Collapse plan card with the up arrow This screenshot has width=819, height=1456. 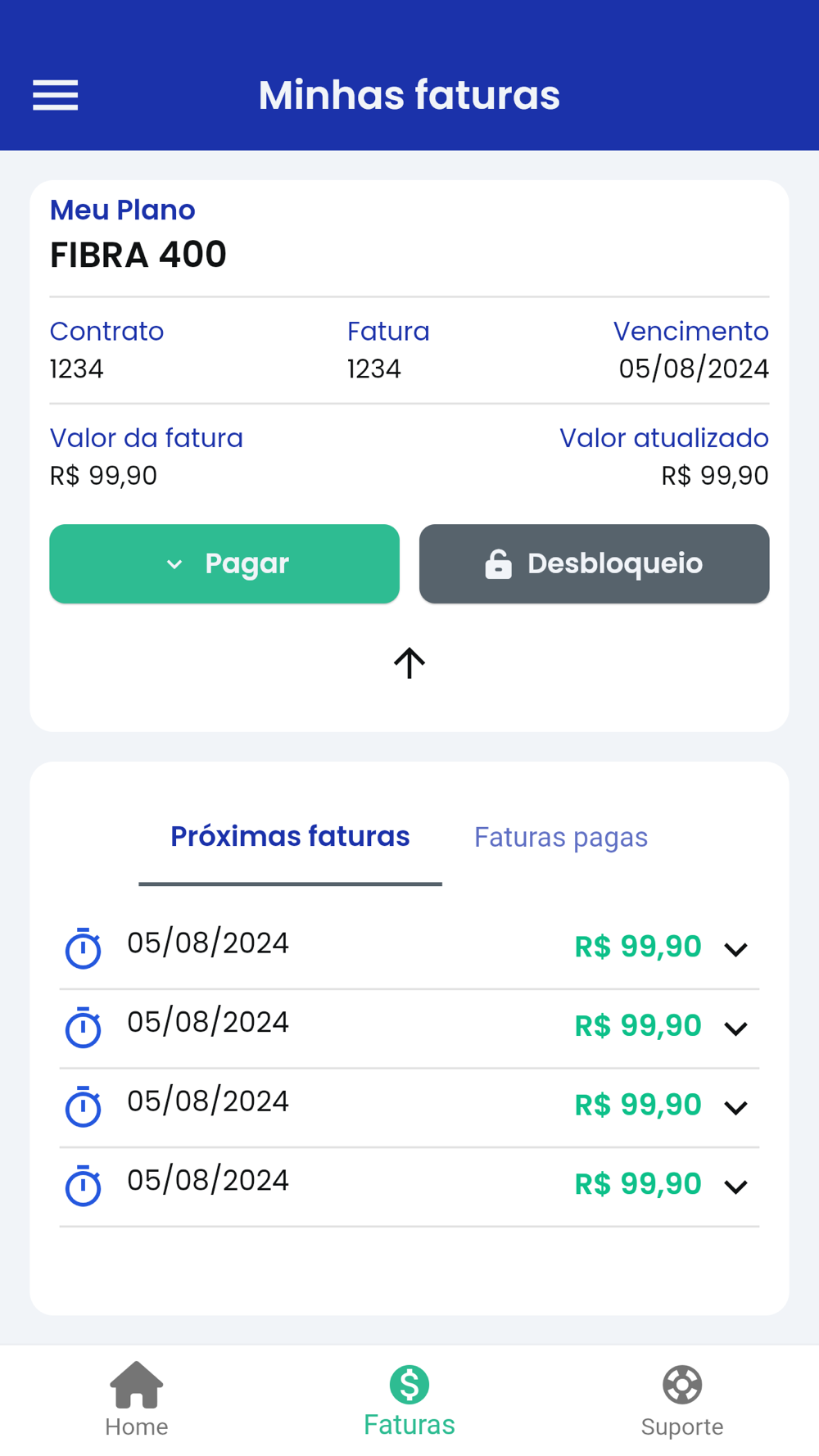409,662
